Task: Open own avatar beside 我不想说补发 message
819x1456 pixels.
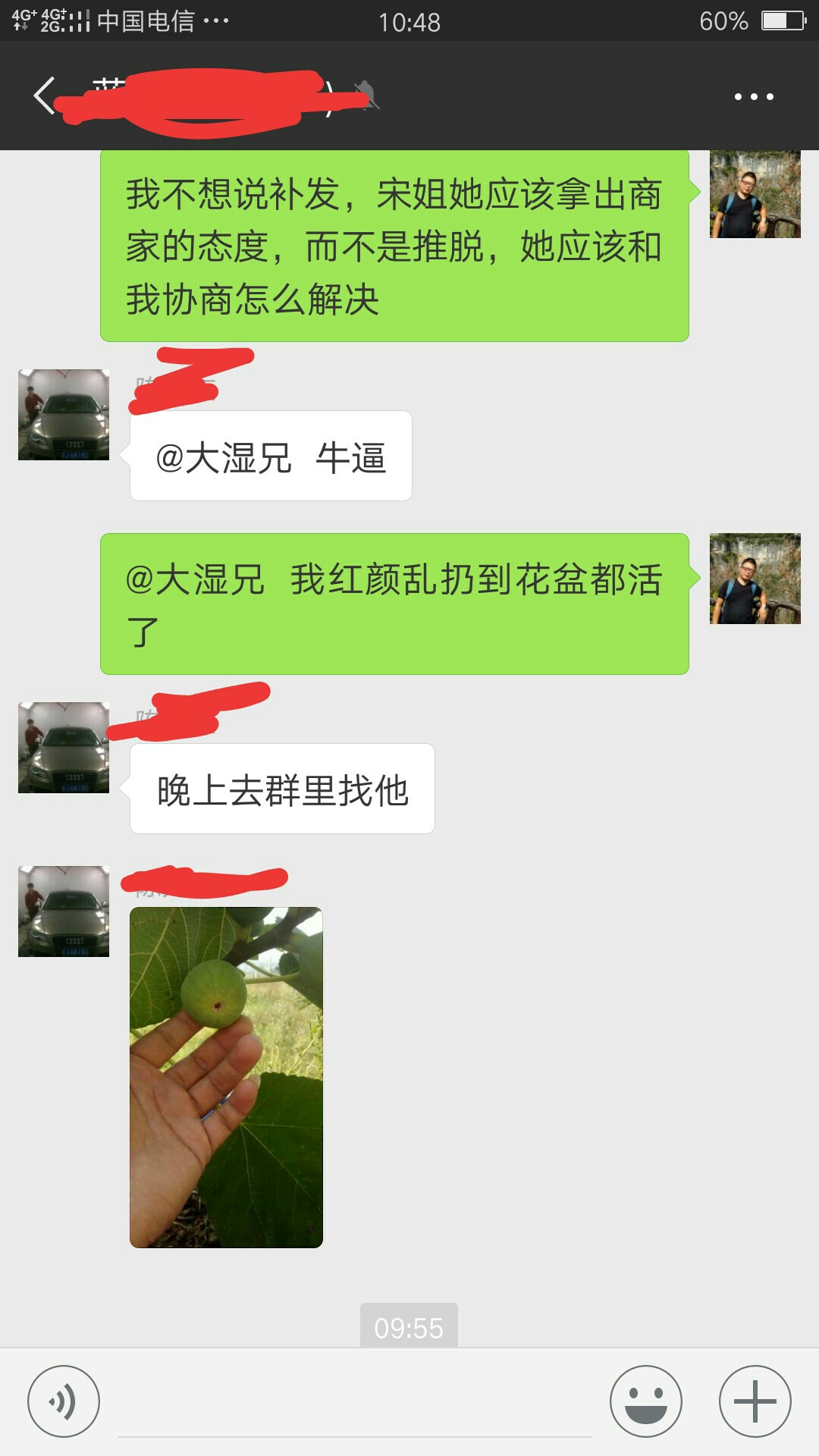Action: point(755,194)
